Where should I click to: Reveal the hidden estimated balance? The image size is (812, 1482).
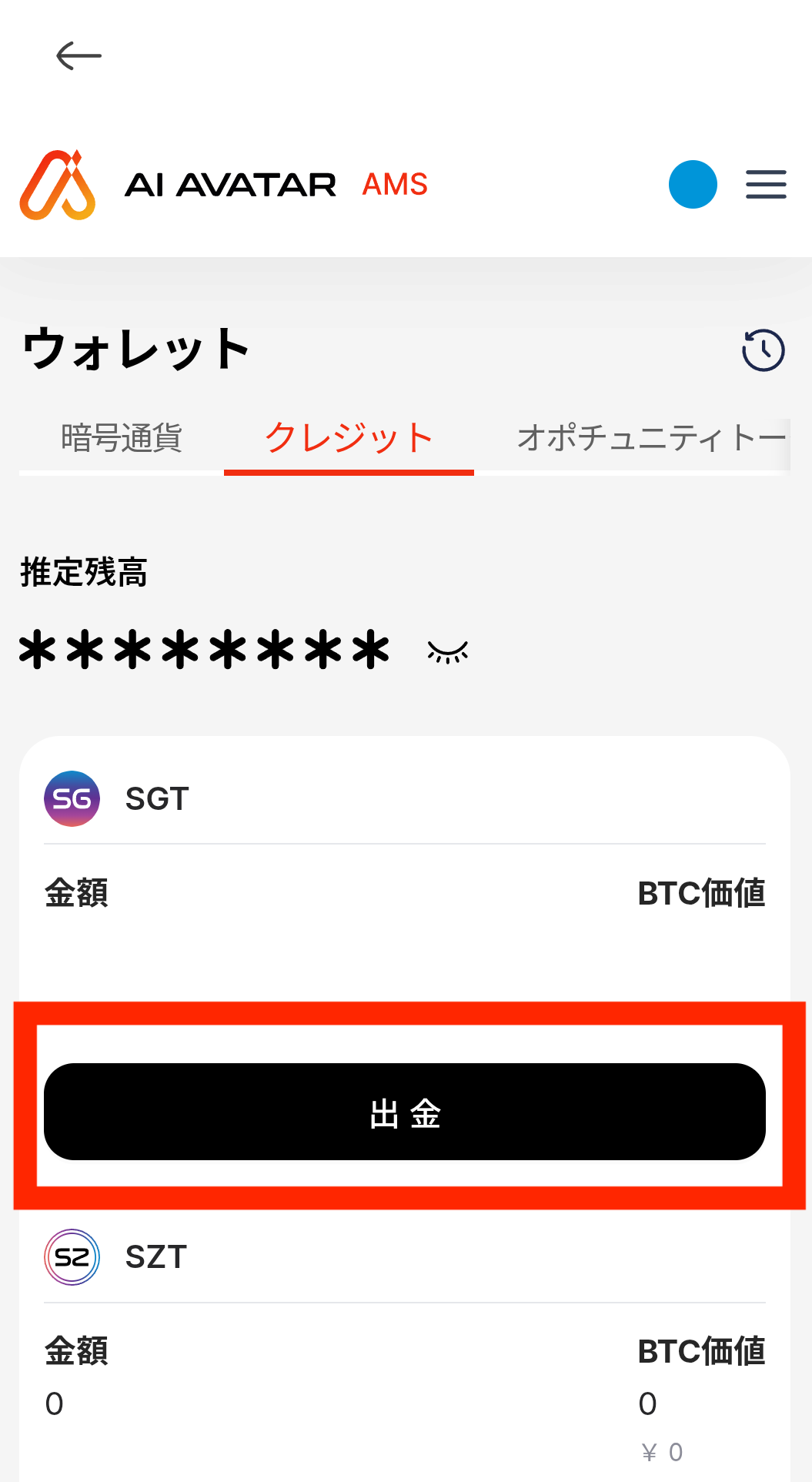pyautogui.click(x=448, y=652)
